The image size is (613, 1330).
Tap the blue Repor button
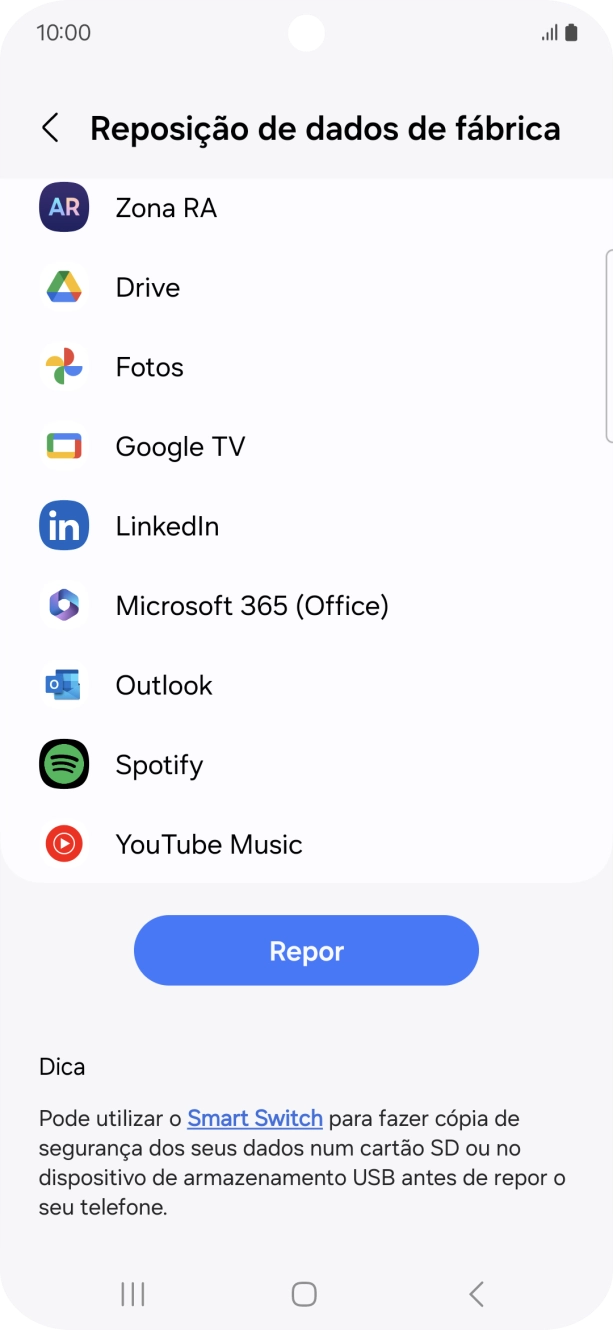click(306, 951)
